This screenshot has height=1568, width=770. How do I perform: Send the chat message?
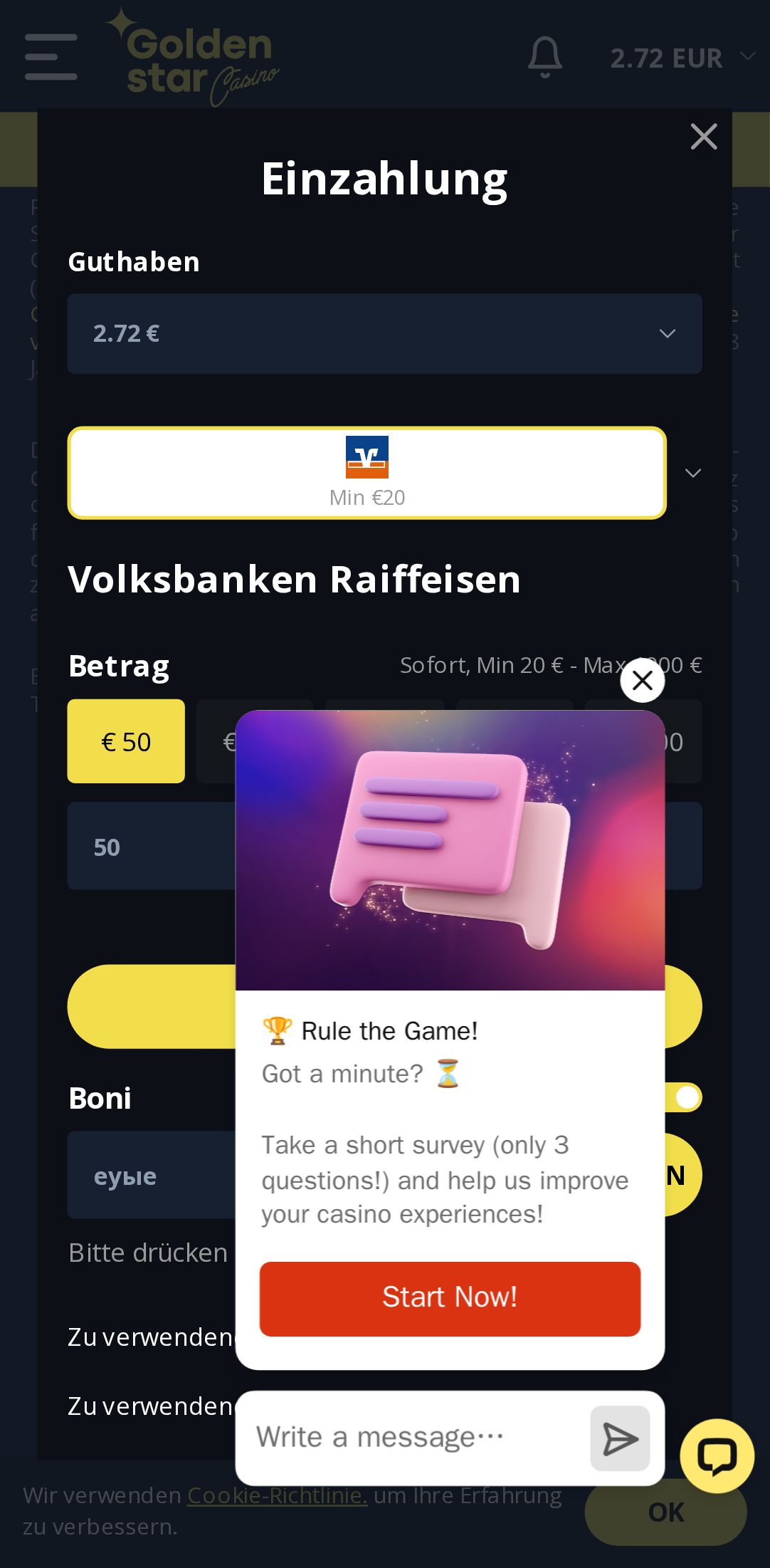pos(620,1438)
